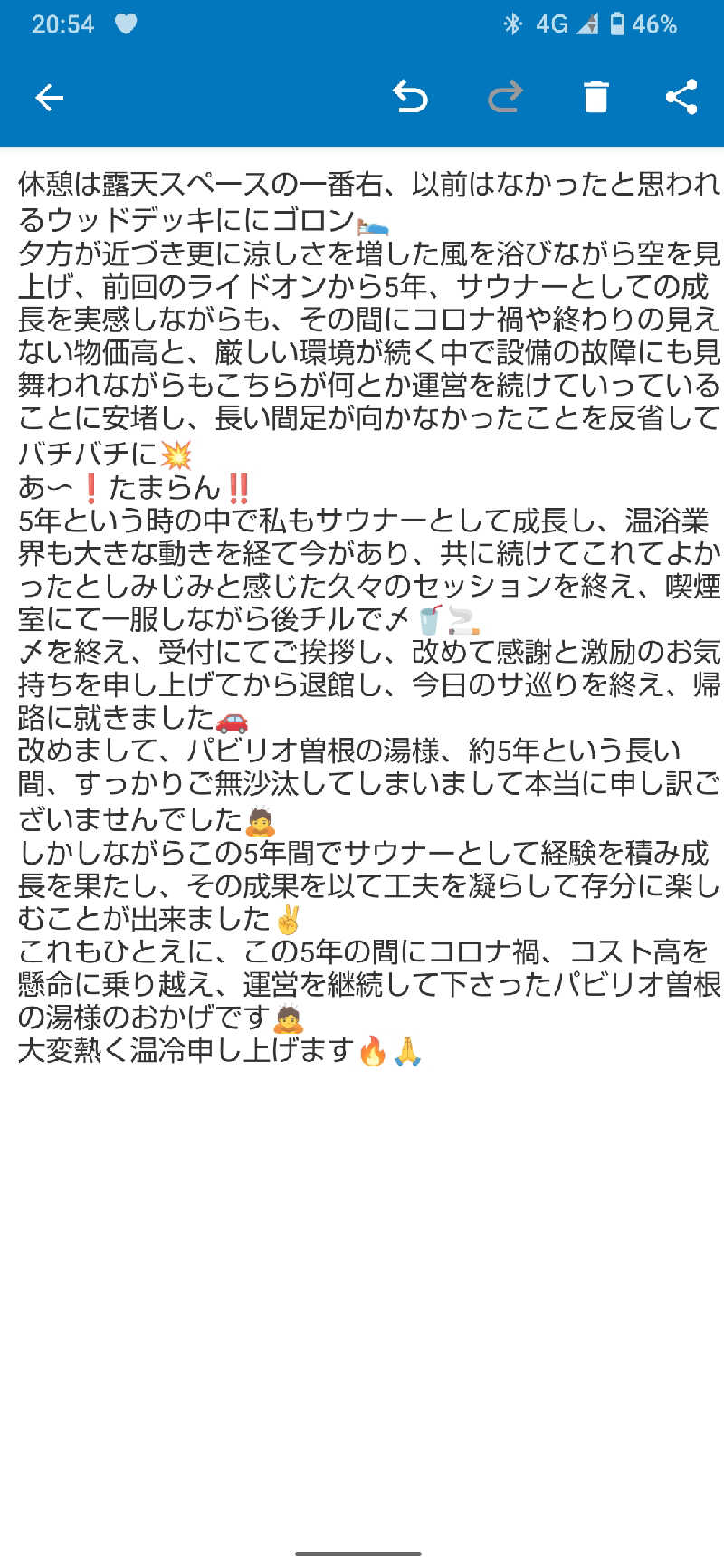The height and width of the screenshot is (1568, 724).
Task: Go back using the arrow icon
Action: (49, 97)
